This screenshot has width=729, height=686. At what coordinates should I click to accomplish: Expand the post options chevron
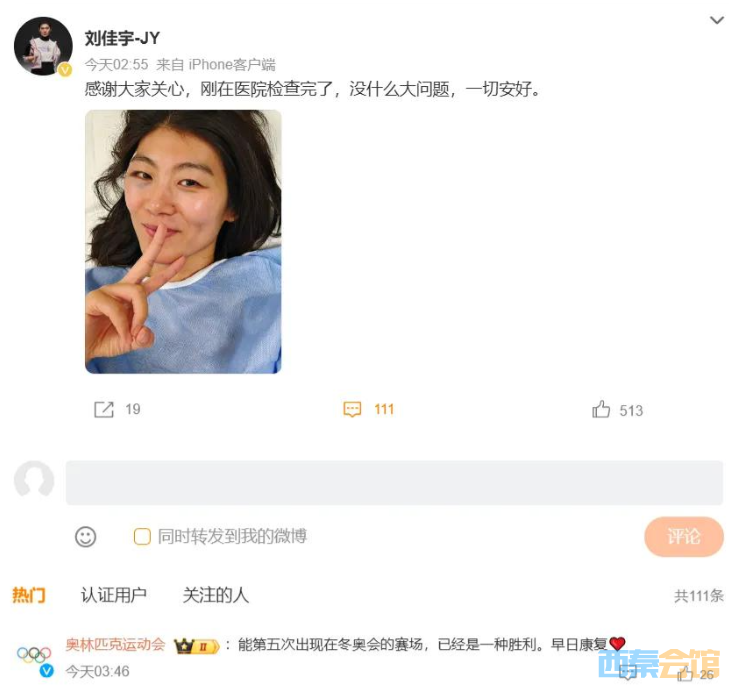click(x=716, y=20)
